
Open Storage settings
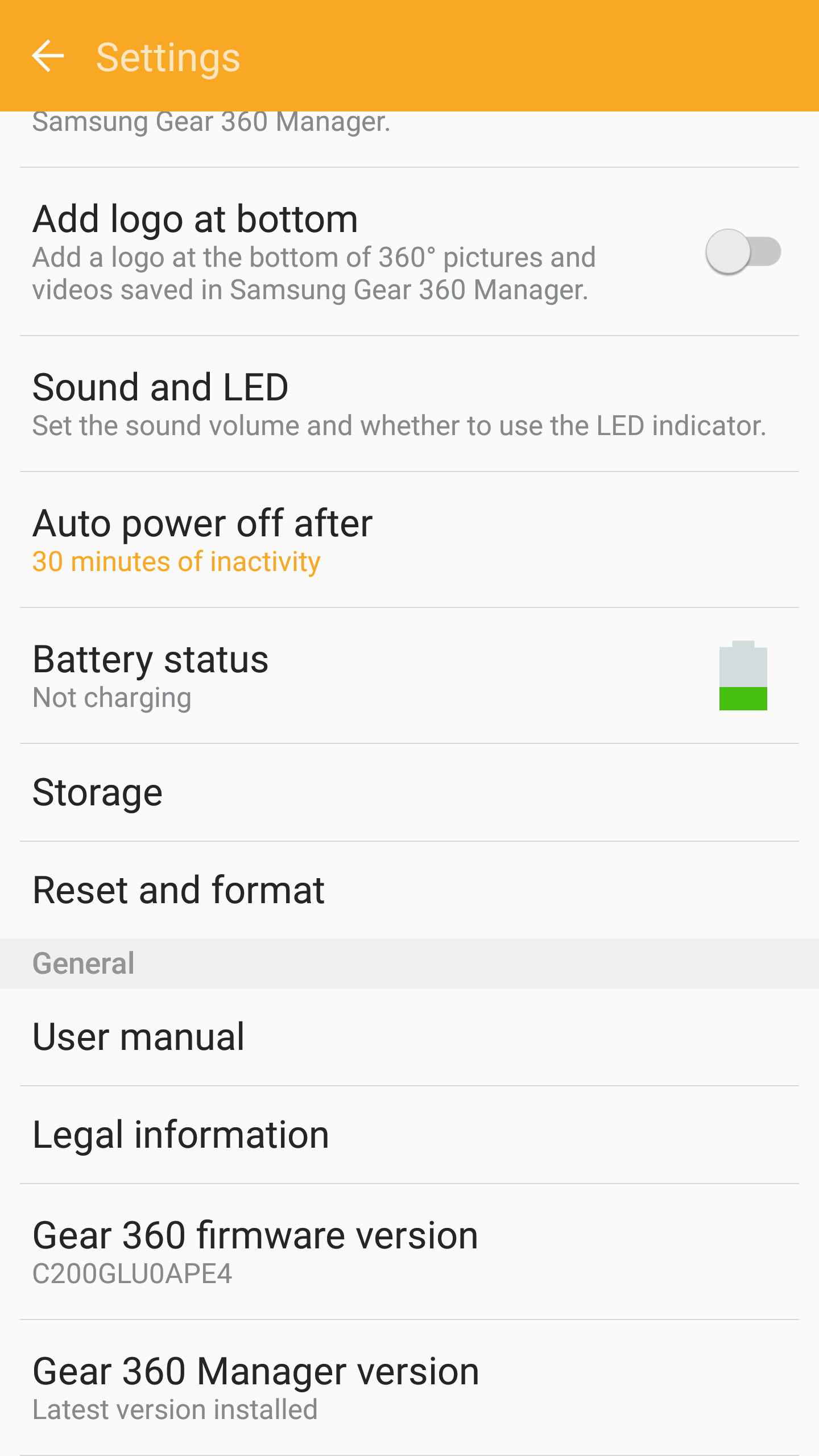coord(409,792)
